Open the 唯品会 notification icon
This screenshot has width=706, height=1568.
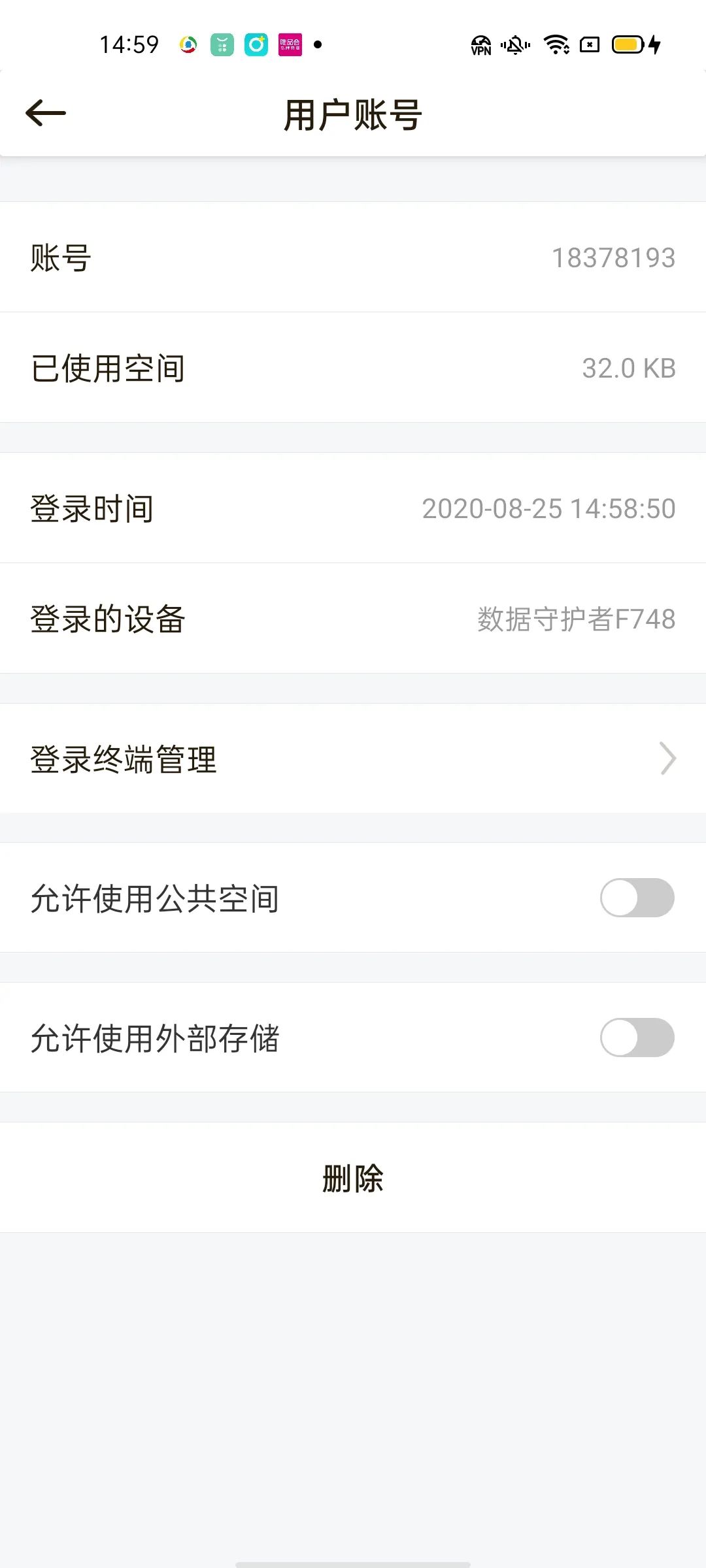click(290, 46)
